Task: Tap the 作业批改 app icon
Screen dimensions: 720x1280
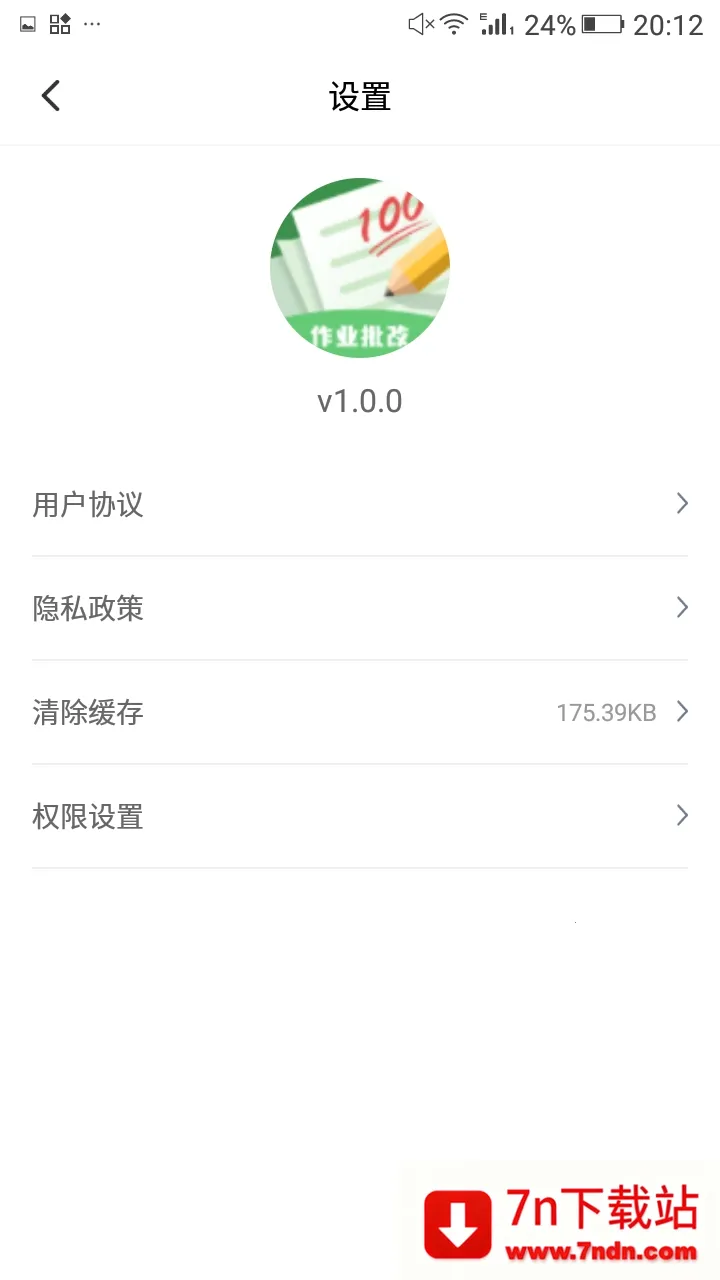Action: coord(359,266)
